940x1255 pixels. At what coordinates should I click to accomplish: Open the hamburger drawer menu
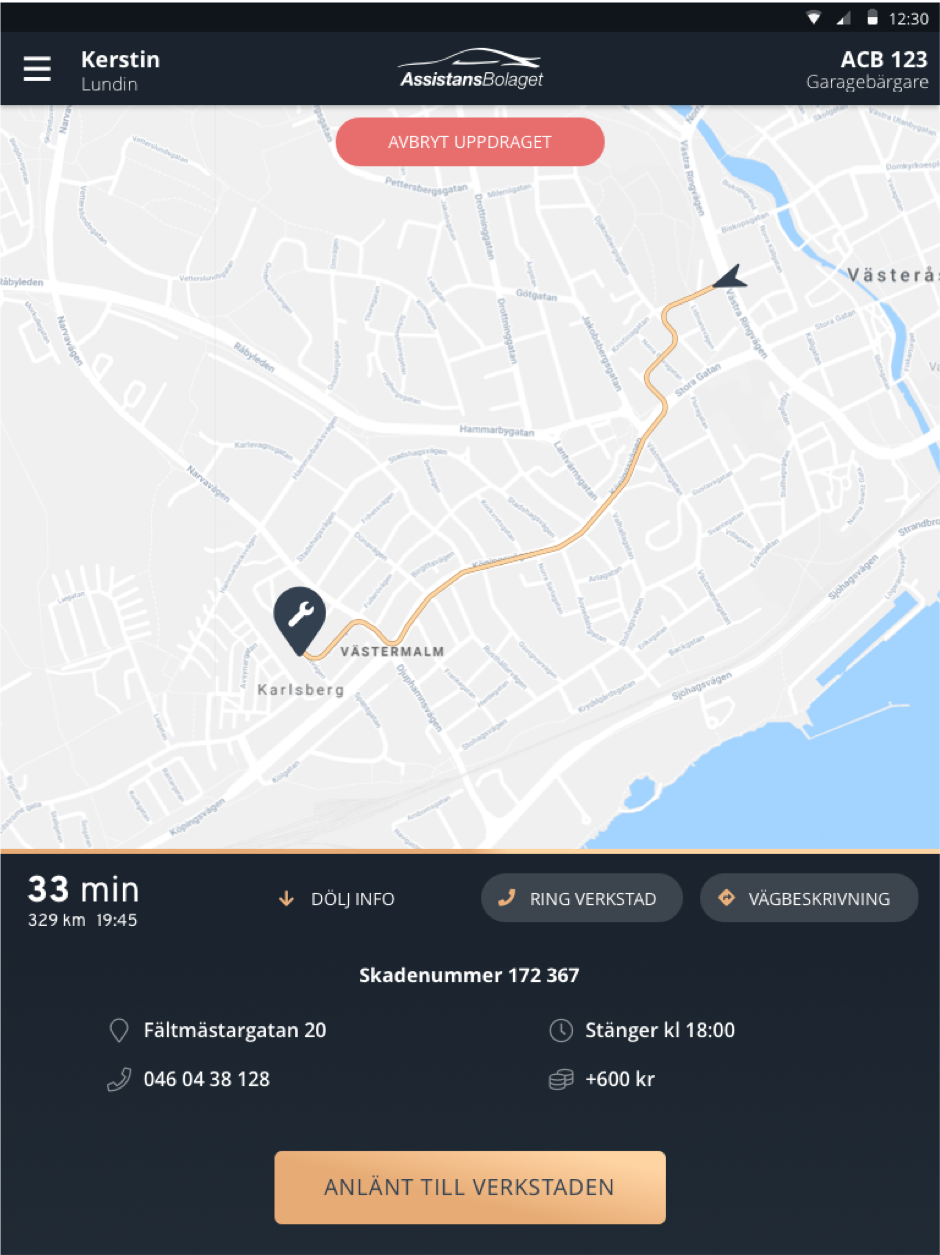(37, 69)
